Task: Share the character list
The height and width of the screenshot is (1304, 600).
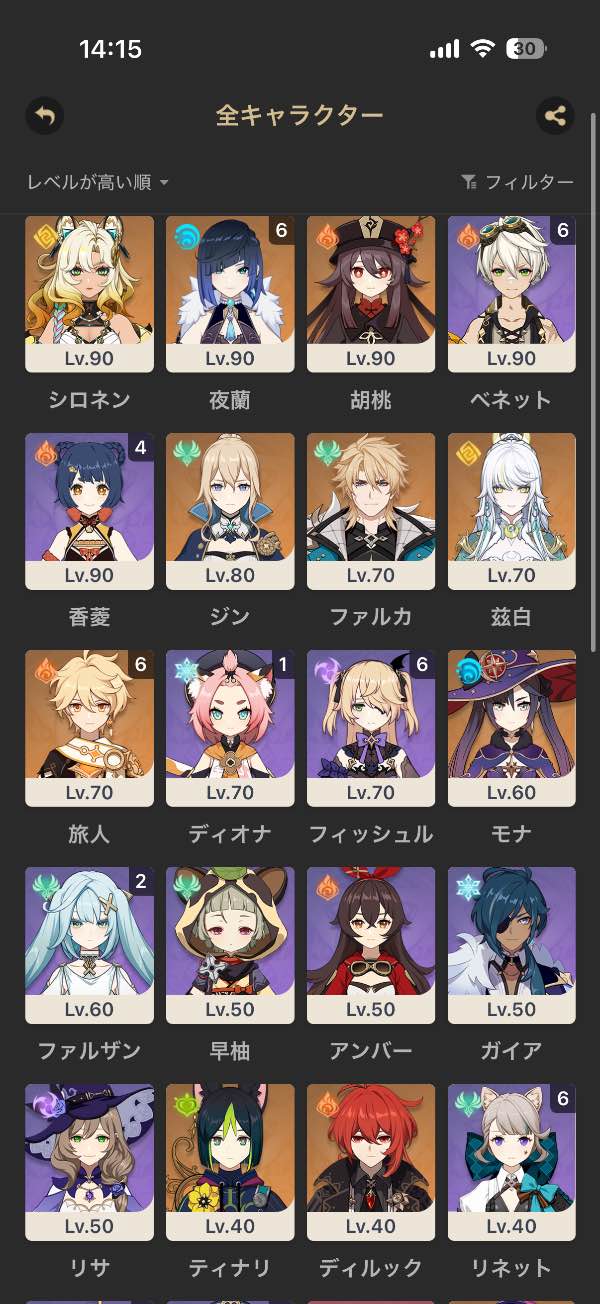Action: tap(555, 116)
